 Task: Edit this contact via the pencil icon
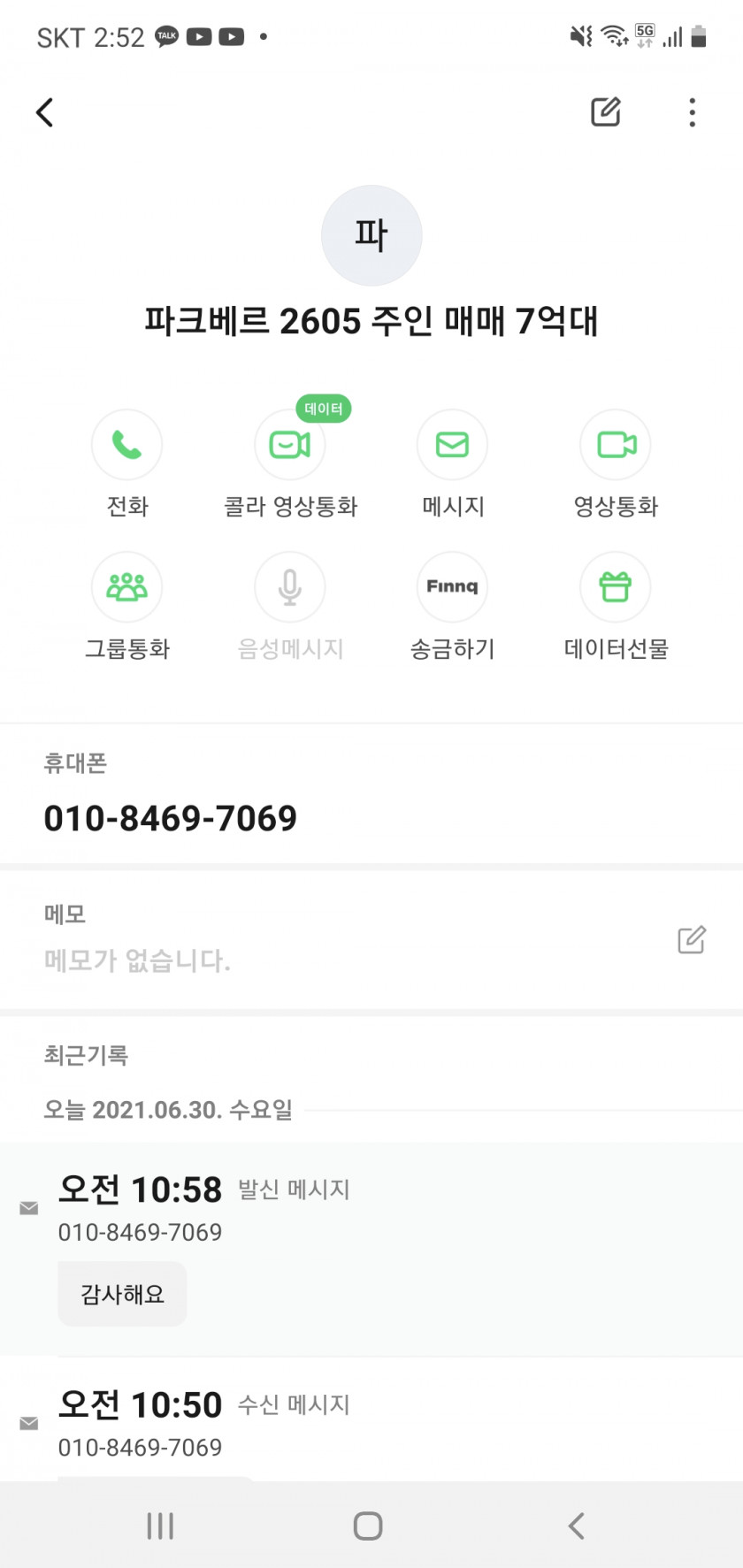click(x=606, y=112)
